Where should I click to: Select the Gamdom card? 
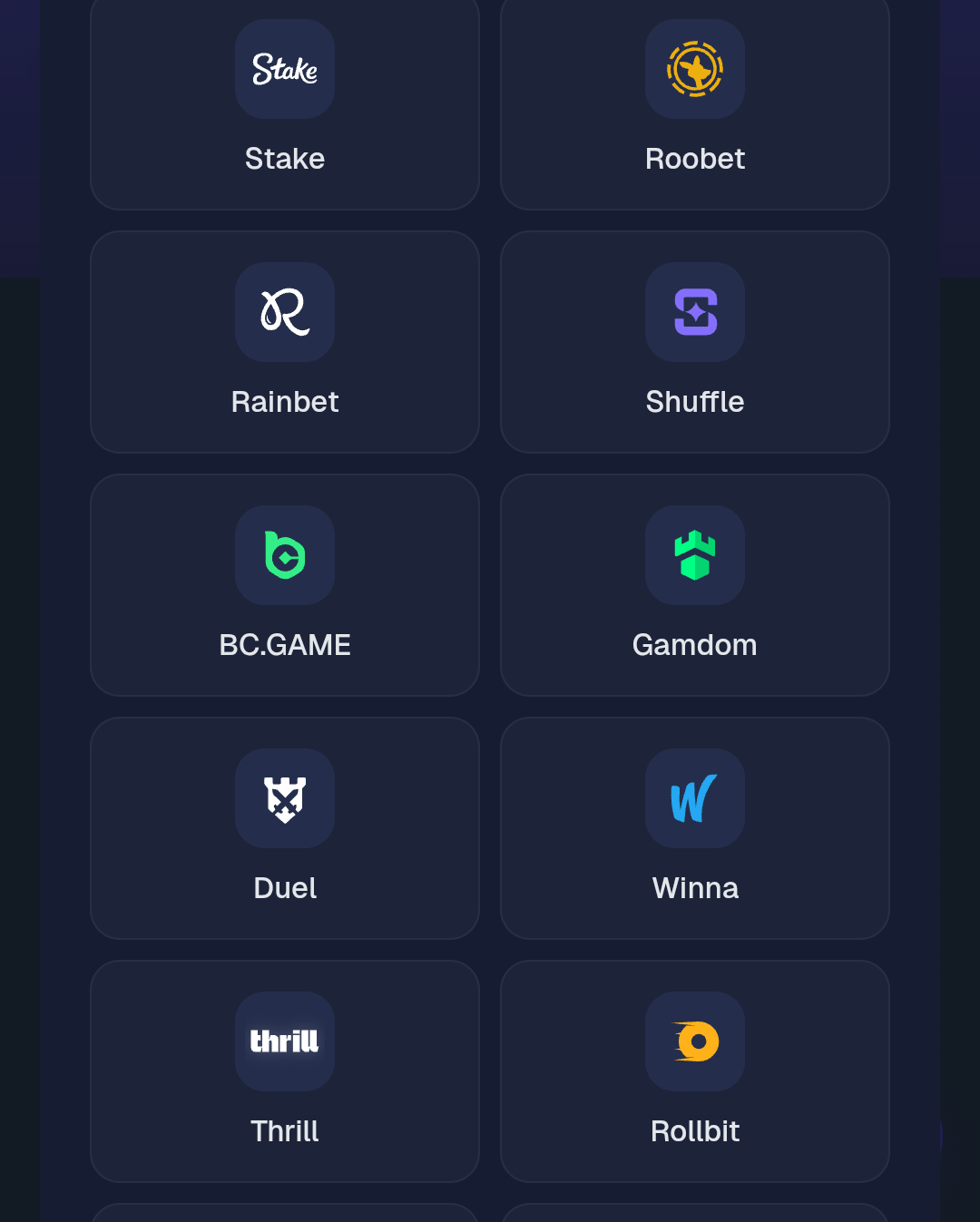pyautogui.click(x=695, y=585)
